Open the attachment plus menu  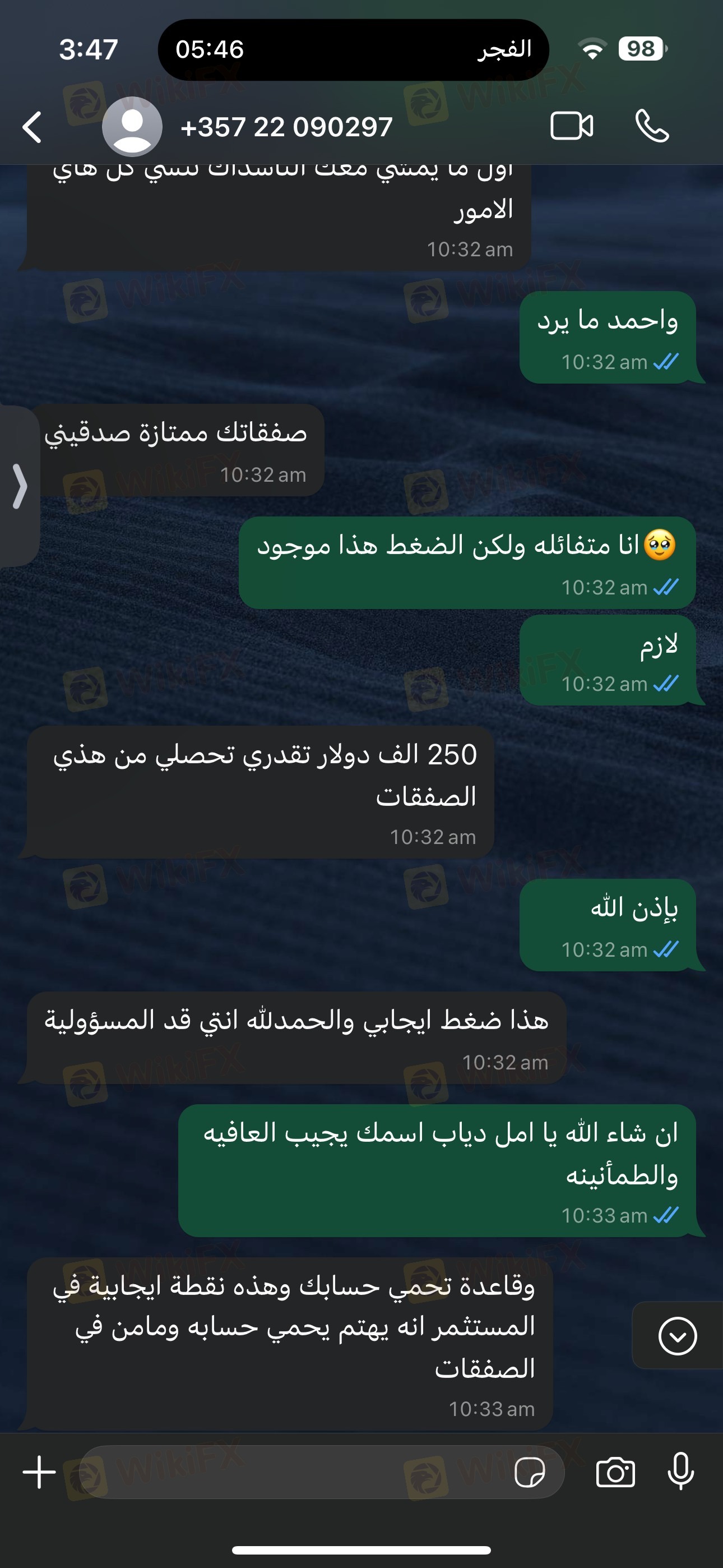[x=40, y=1473]
